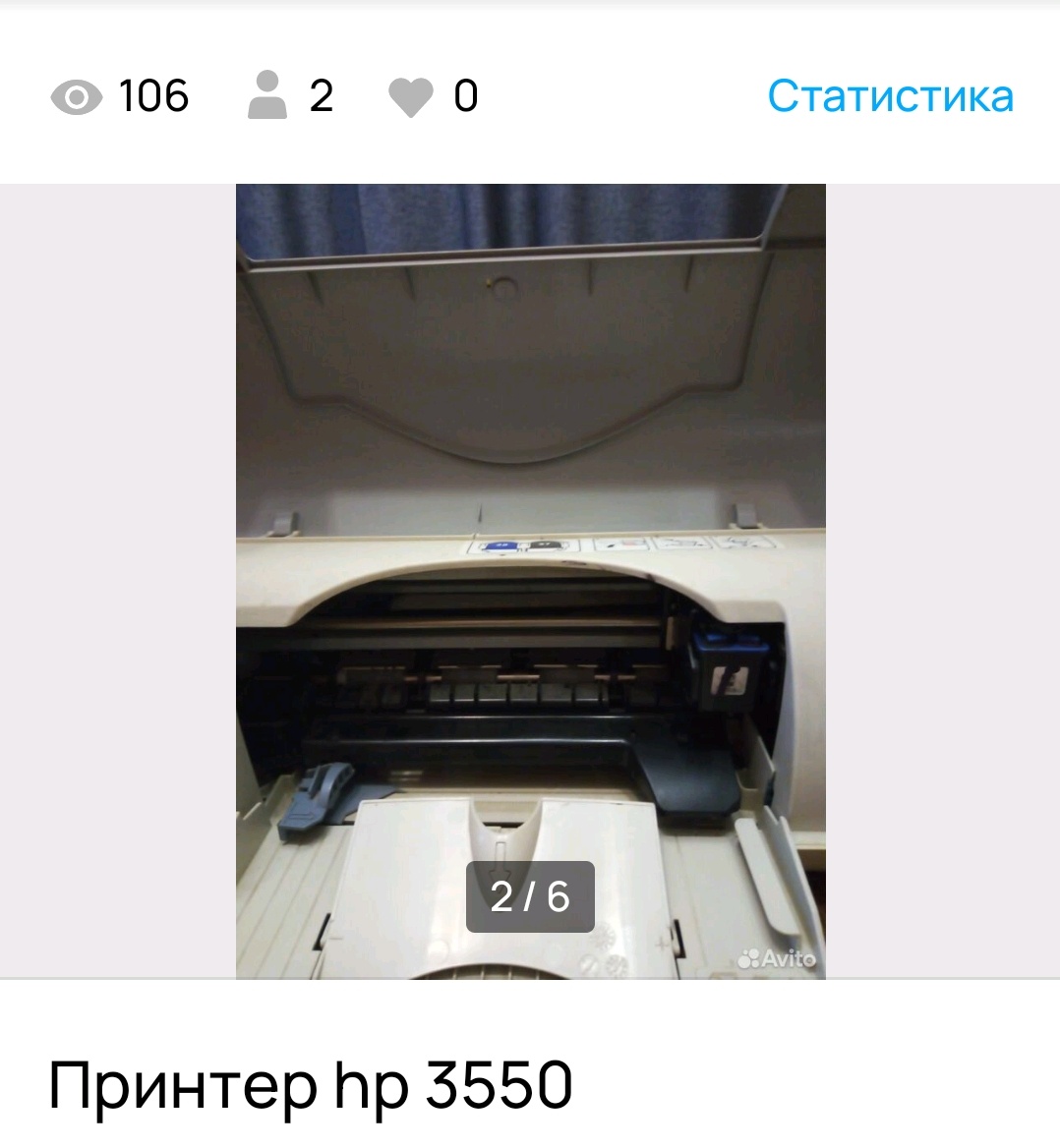Click the view count number 106
This screenshot has height=1148, width=1060.
tap(152, 96)
